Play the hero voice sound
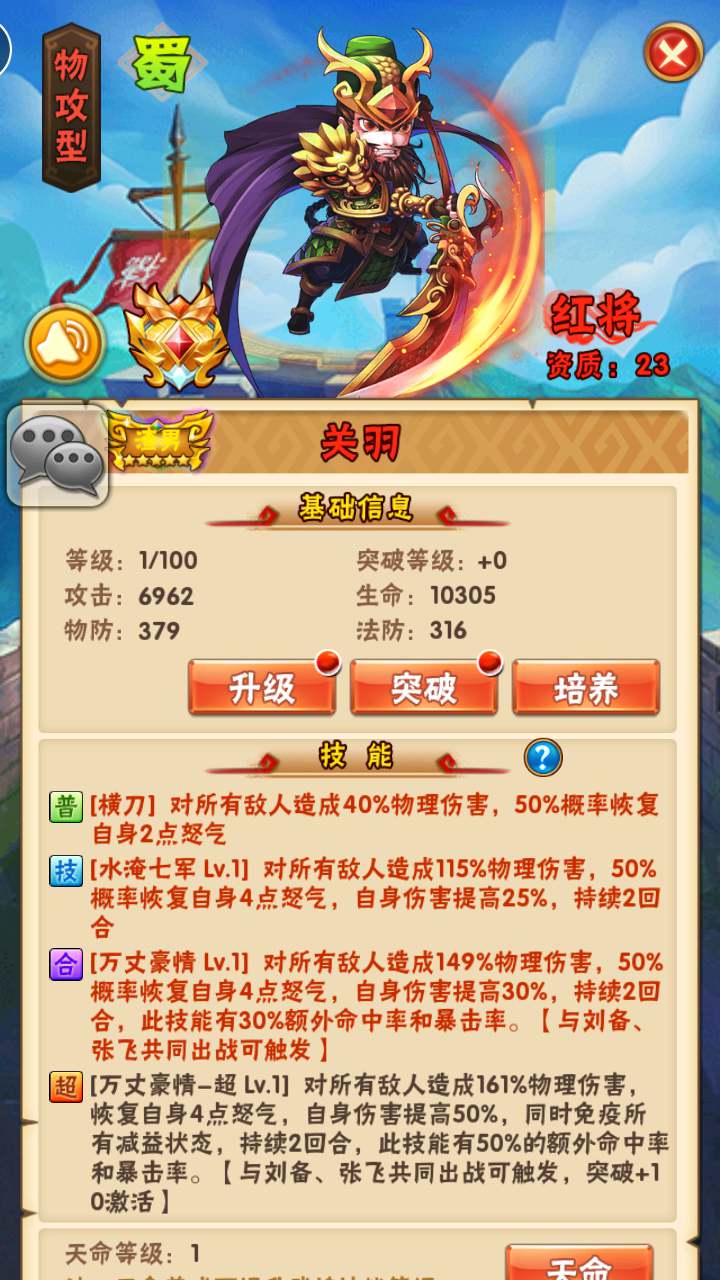Screen dimensions: 720x1280 point(65,343)
